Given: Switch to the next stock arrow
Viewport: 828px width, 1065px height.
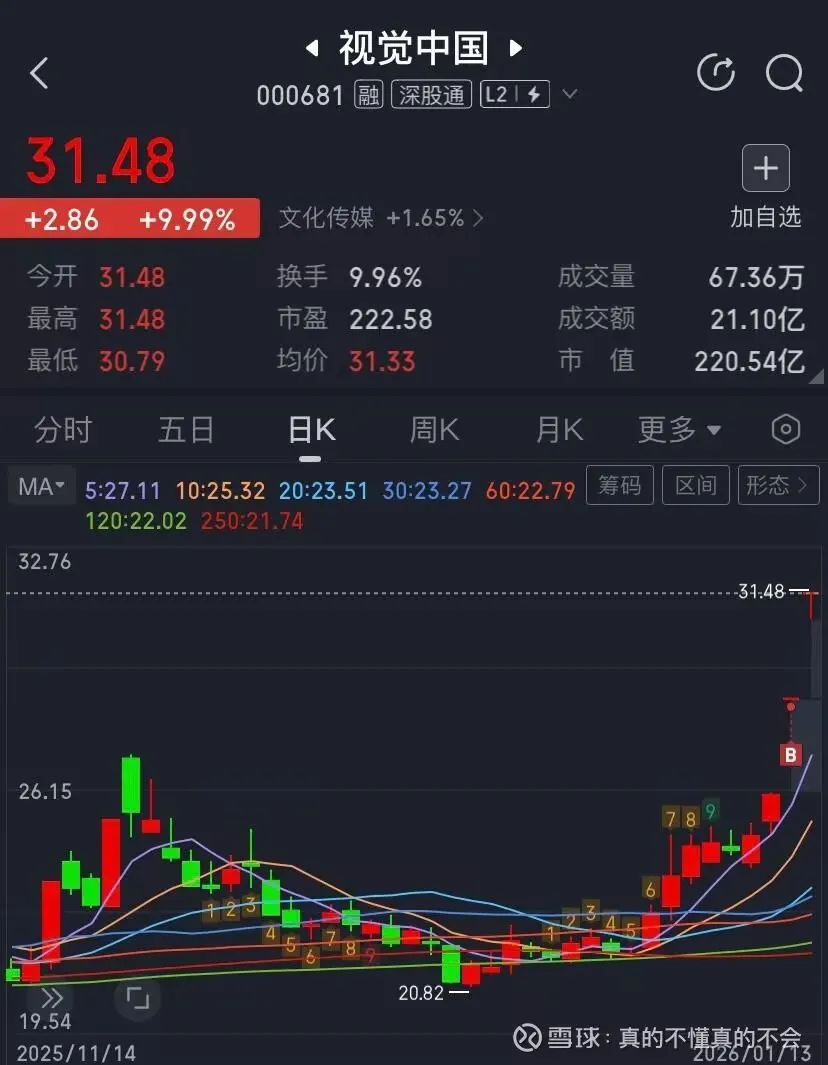Looking at the screenshot, I should 516,48.
